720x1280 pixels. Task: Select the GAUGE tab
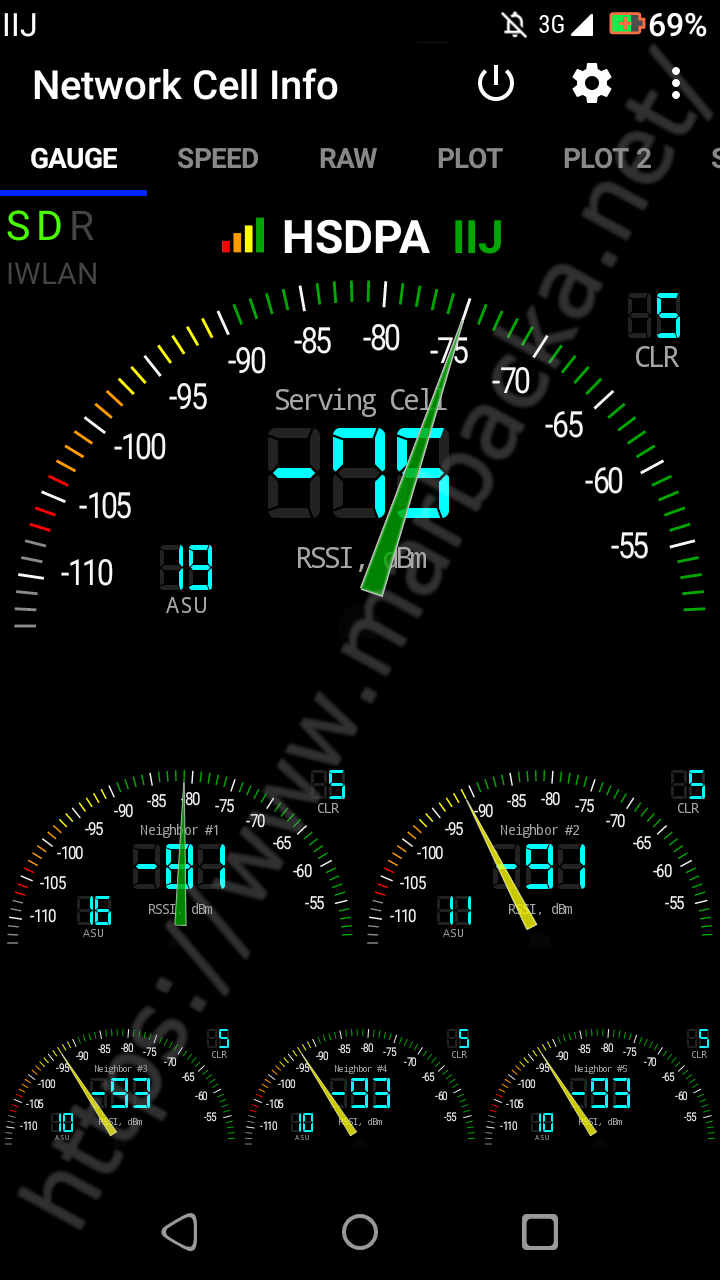[x=74, y=158]
